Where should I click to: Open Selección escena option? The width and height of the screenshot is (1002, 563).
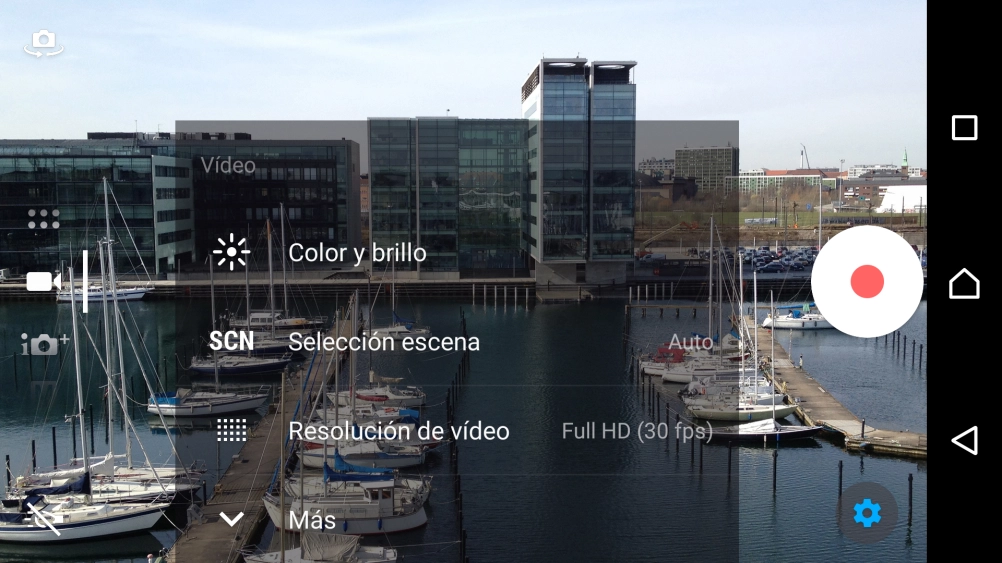[384, 342]
